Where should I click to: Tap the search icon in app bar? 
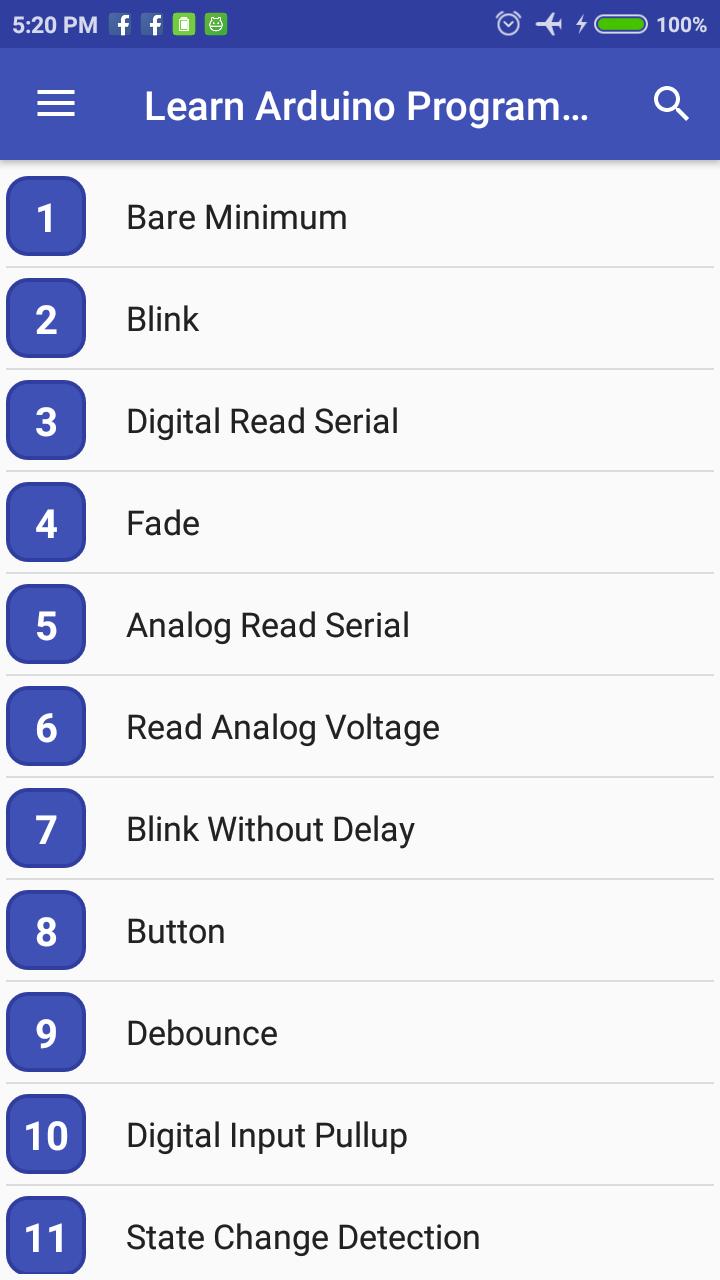[x=671, y=104]
